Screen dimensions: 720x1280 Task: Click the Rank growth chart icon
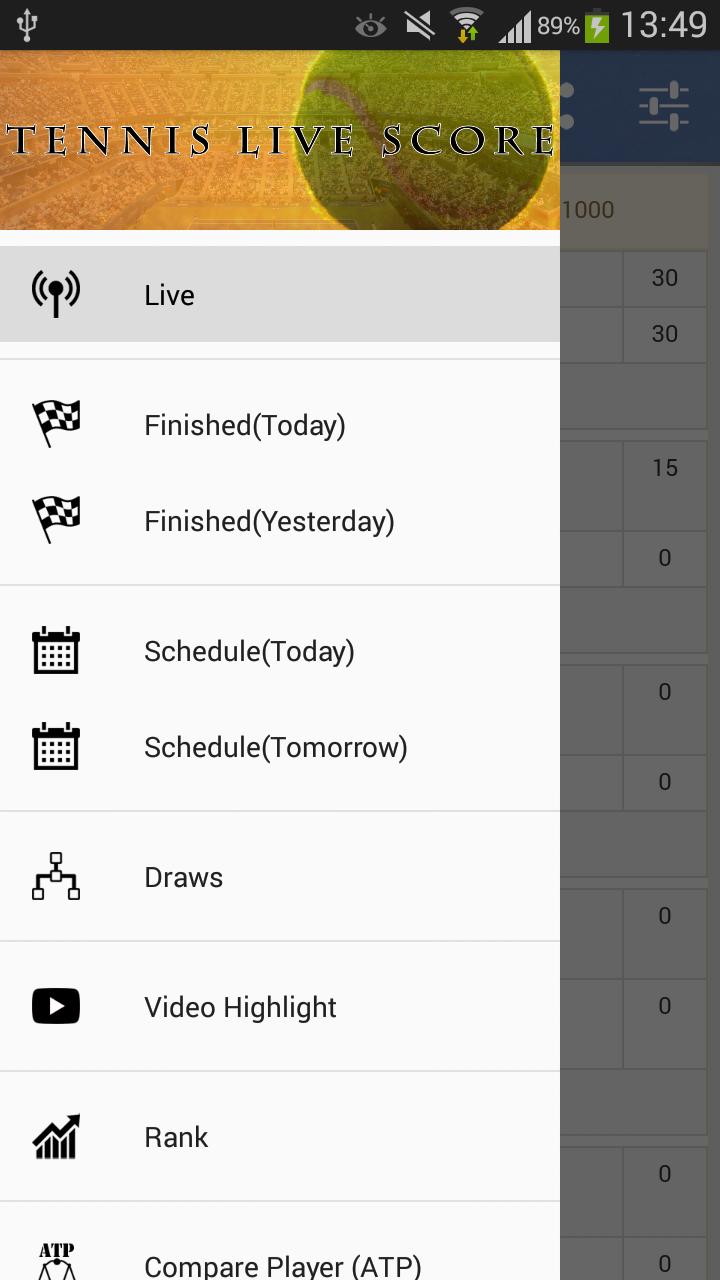click(x=56, y=1136)
